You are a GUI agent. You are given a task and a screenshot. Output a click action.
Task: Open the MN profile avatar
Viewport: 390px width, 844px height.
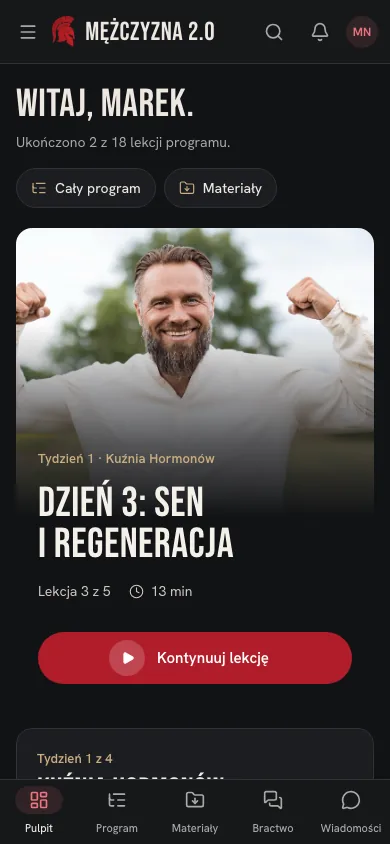pyautogui.click(x=361, y=32)
